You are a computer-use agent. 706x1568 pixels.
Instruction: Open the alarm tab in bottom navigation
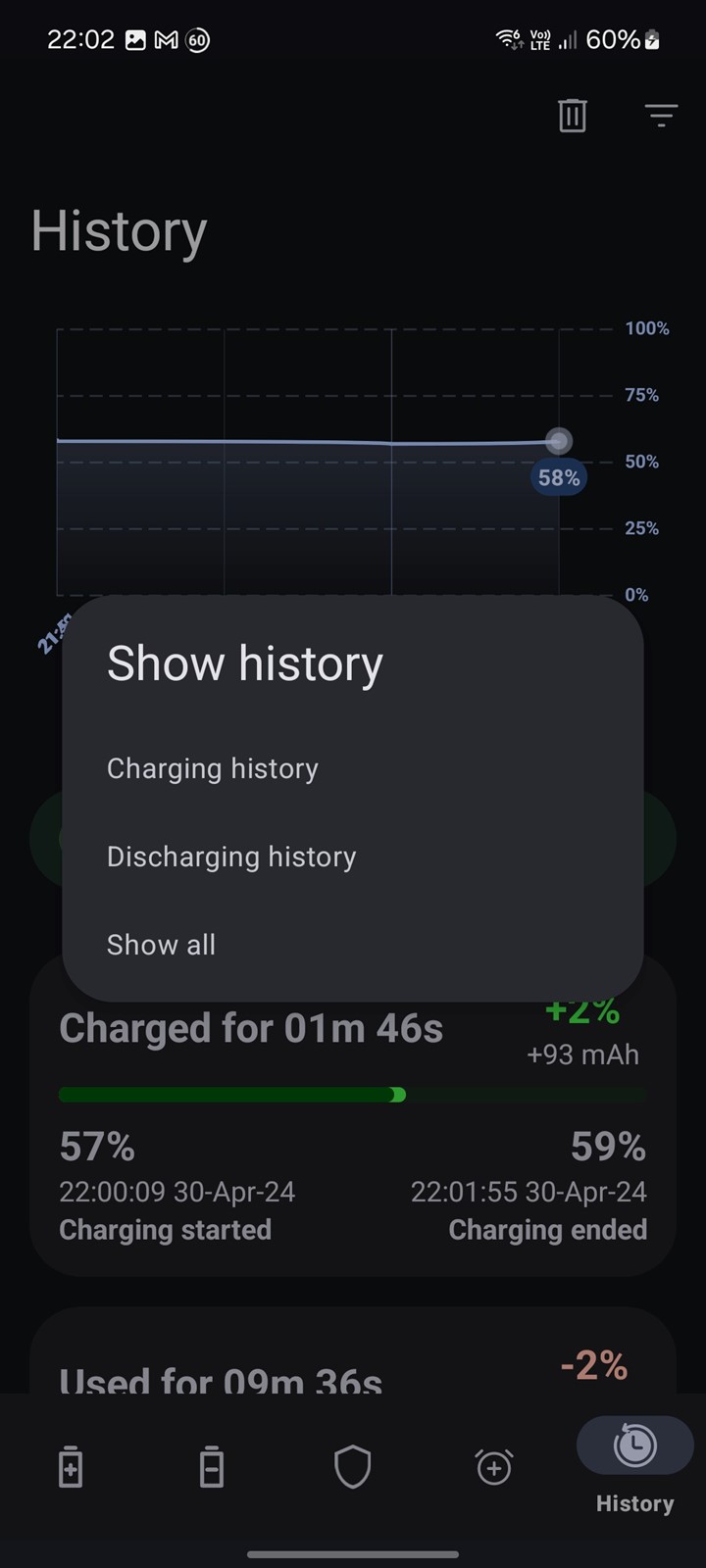494,1467
